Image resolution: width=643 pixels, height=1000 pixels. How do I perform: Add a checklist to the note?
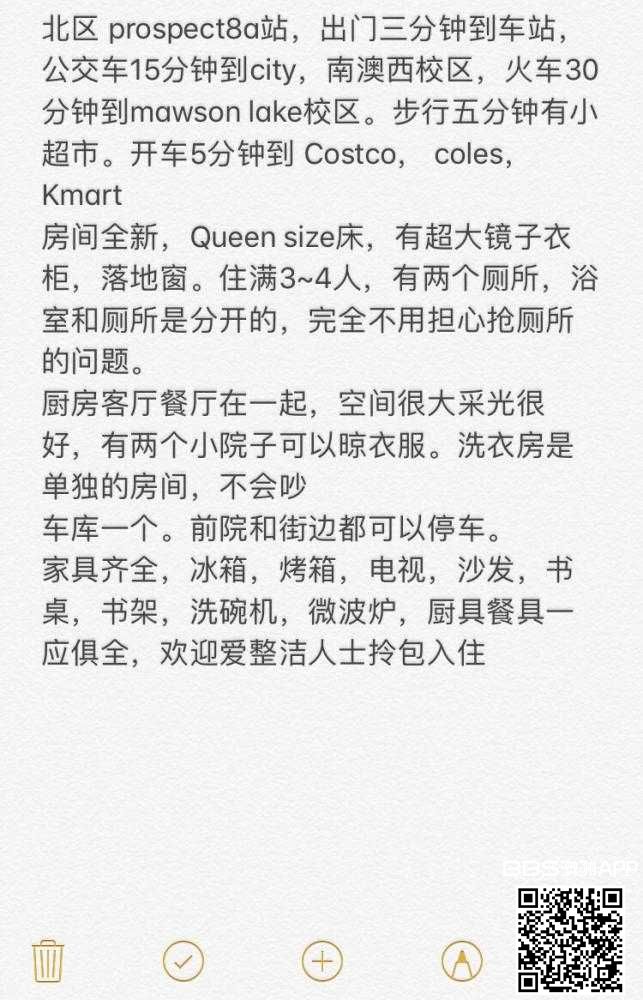183,962
